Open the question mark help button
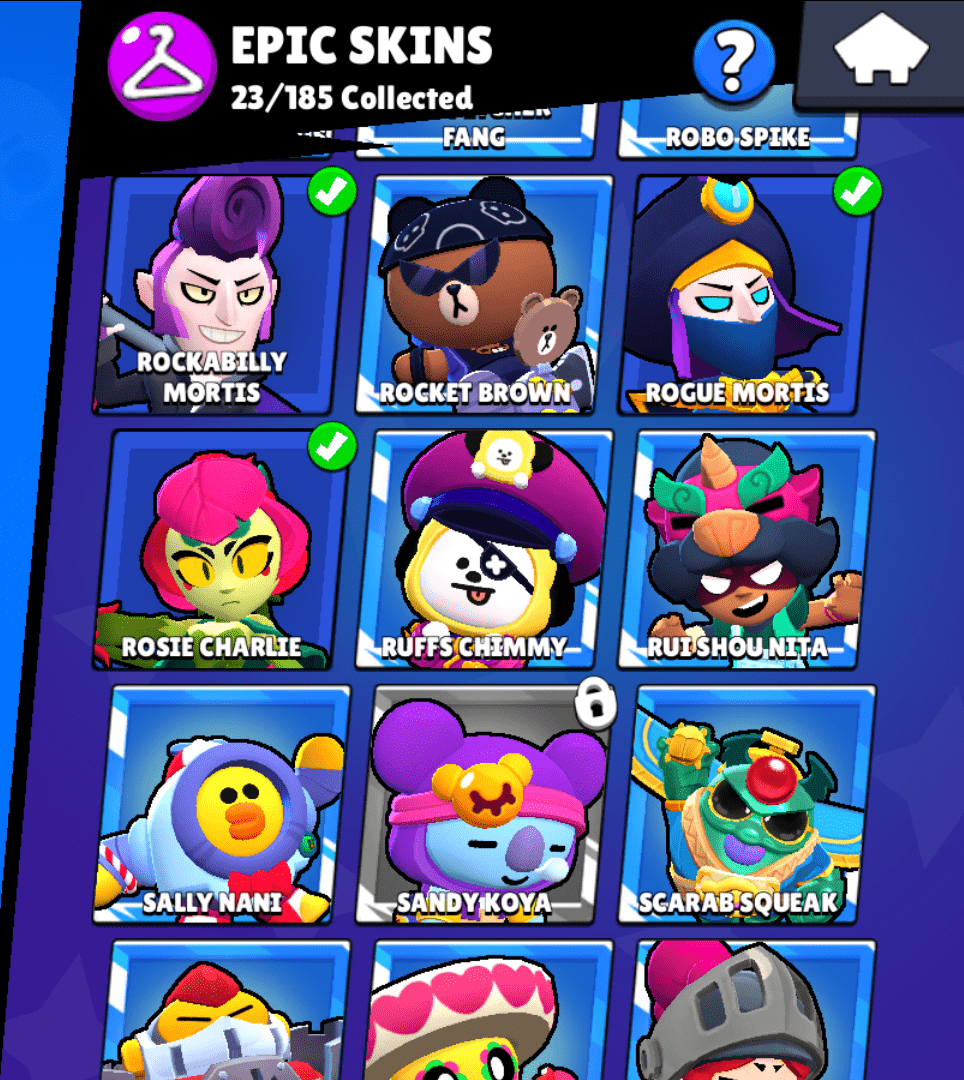Viewport: 964px width, 1080px height. pos(733,60)
